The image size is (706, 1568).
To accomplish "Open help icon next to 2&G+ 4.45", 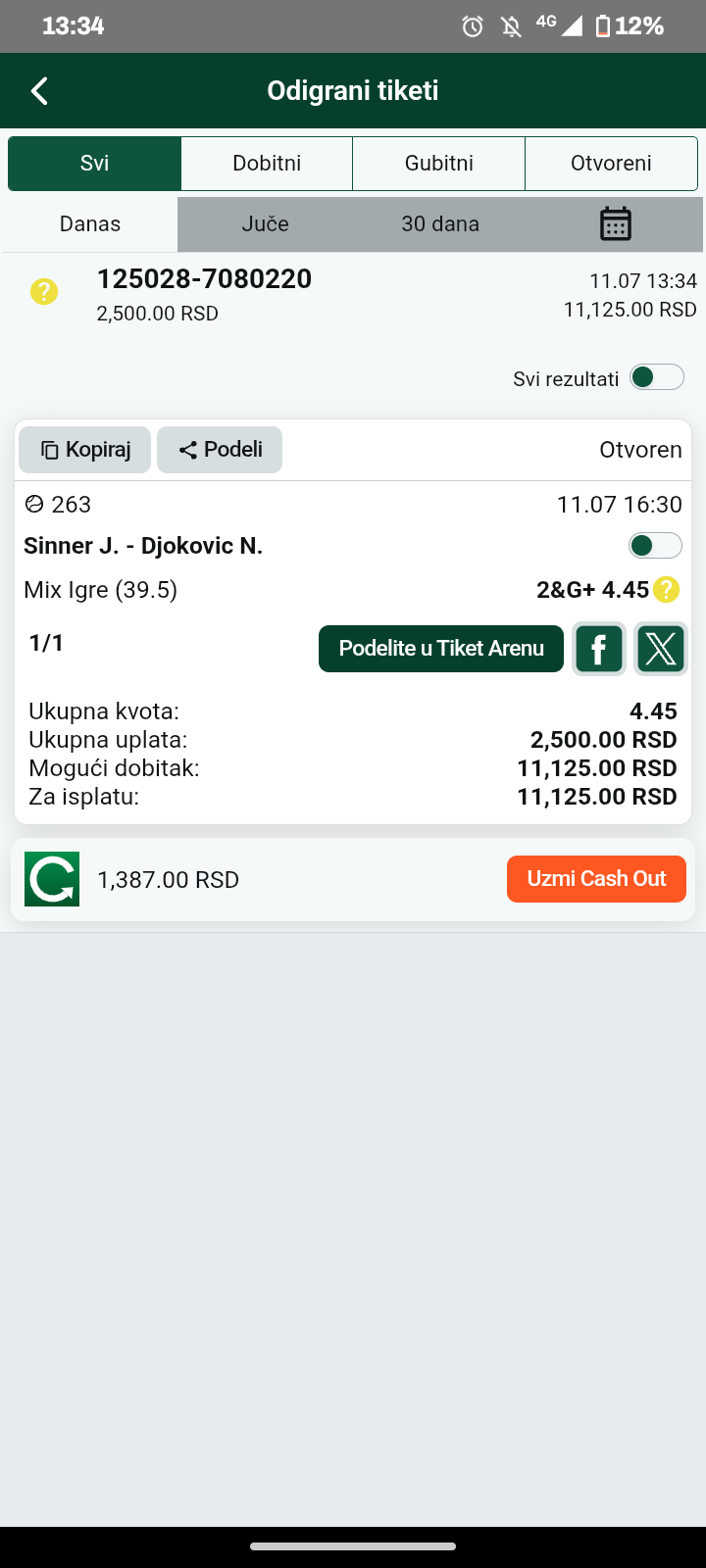I will point(667,589).
